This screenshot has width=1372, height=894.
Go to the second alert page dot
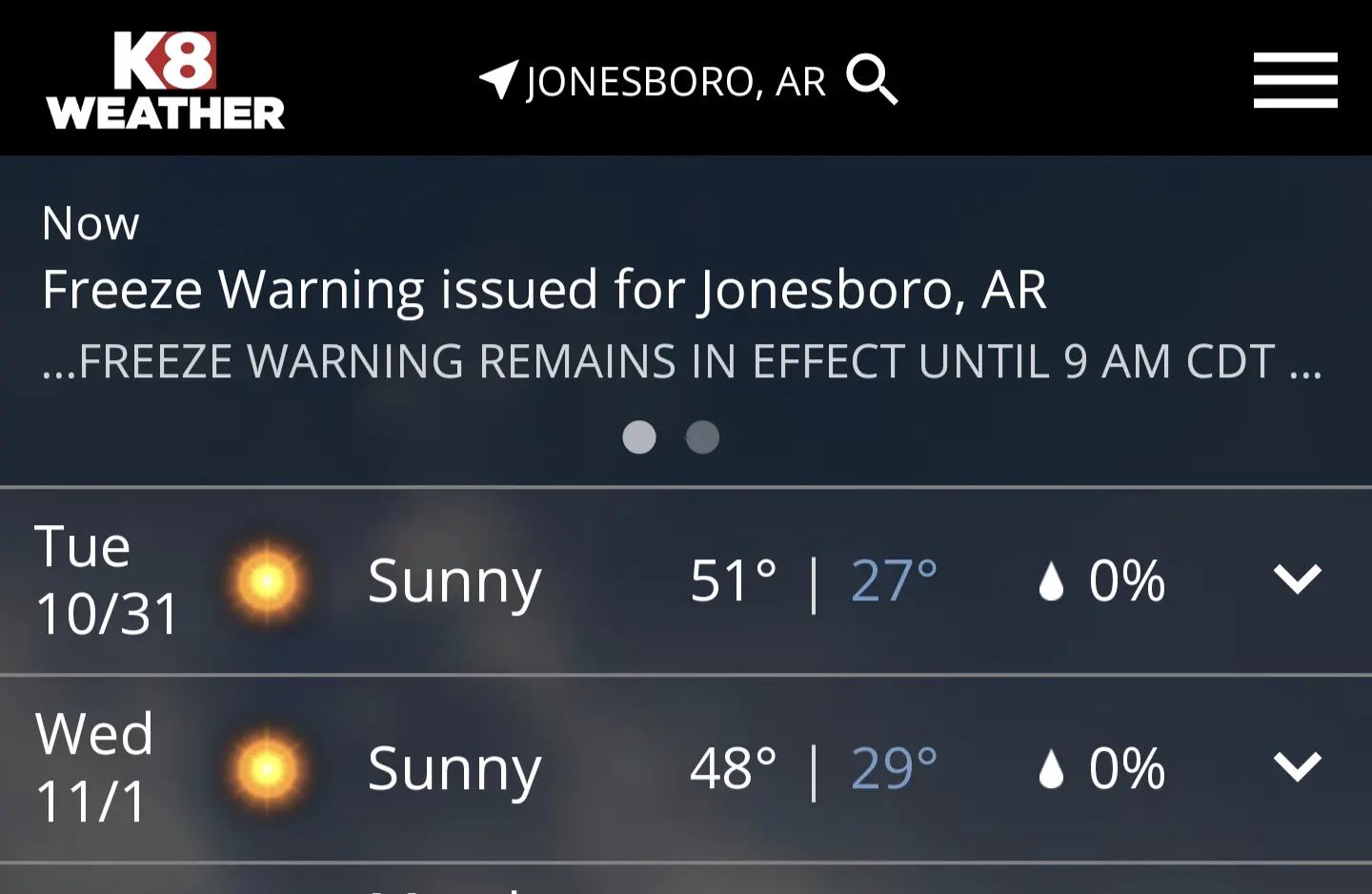(x=702, y=437)
